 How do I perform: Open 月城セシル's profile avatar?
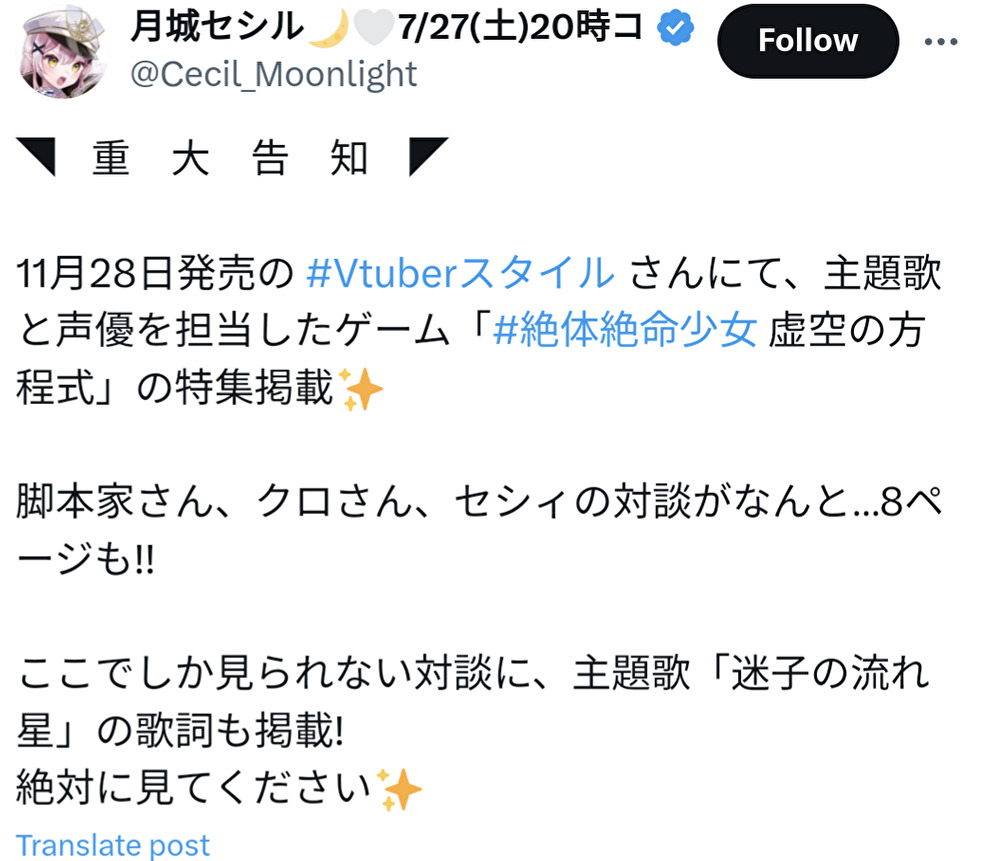pyautogui.click(x=63, y=50)
